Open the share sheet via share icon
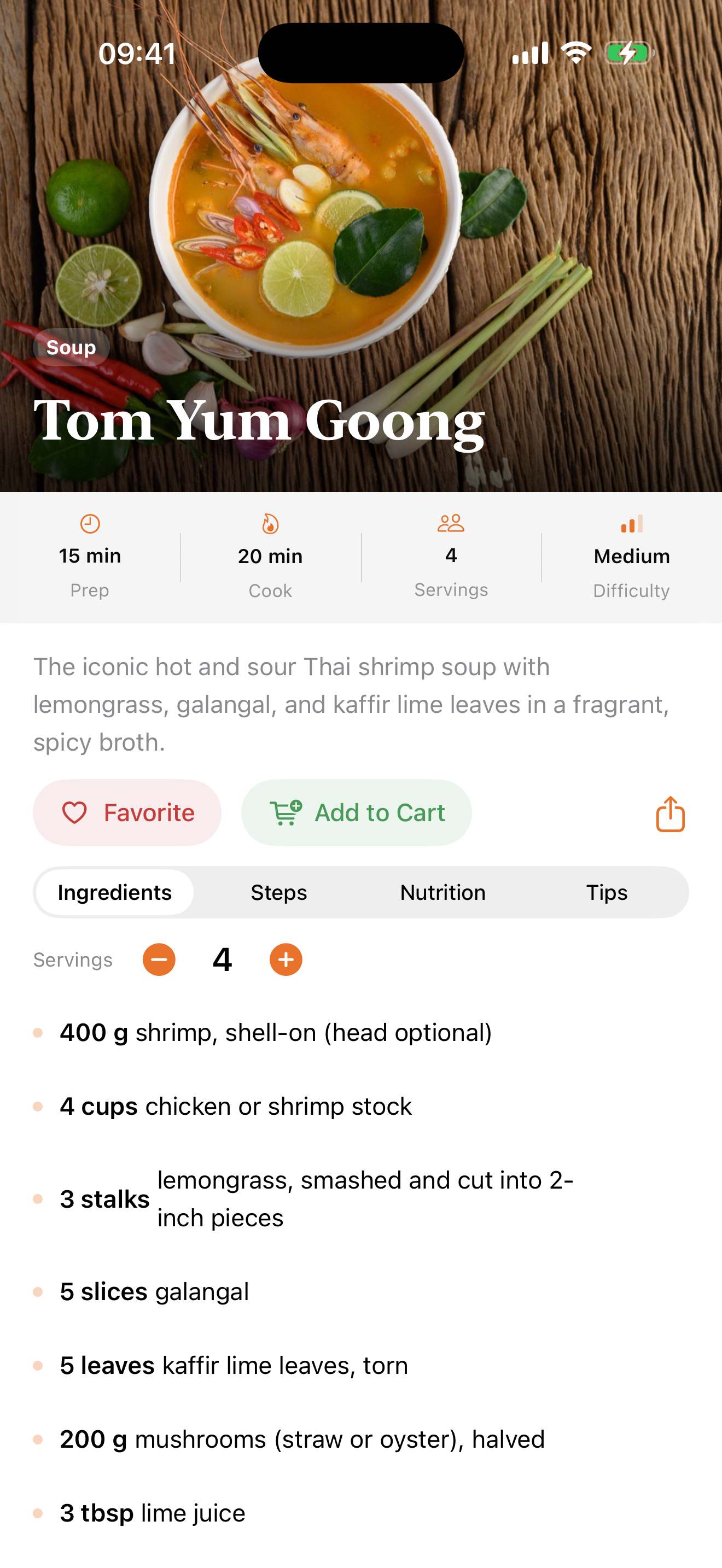The height and width of the screenshot is (1568, 722). pos(669,813)
